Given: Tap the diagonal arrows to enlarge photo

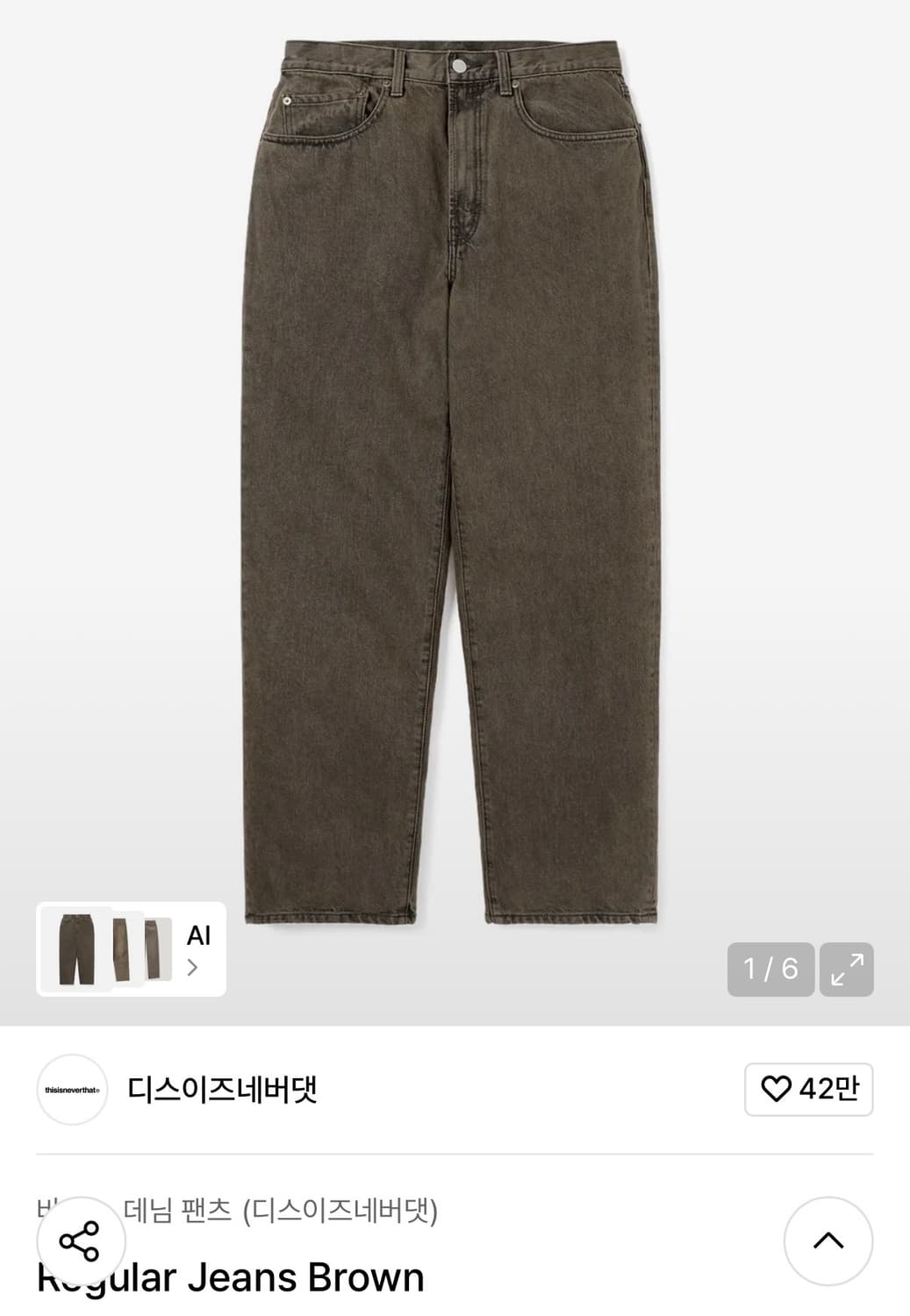Looking at the screenshot, I should (845, 969).
